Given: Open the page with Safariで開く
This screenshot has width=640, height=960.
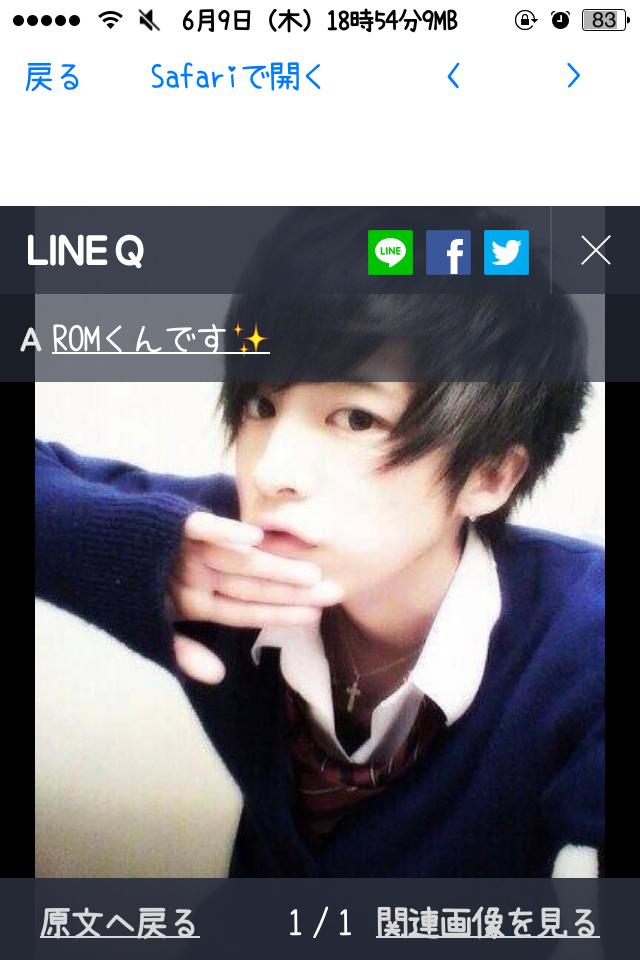Looking at the screenshot, I should point(237,77).
